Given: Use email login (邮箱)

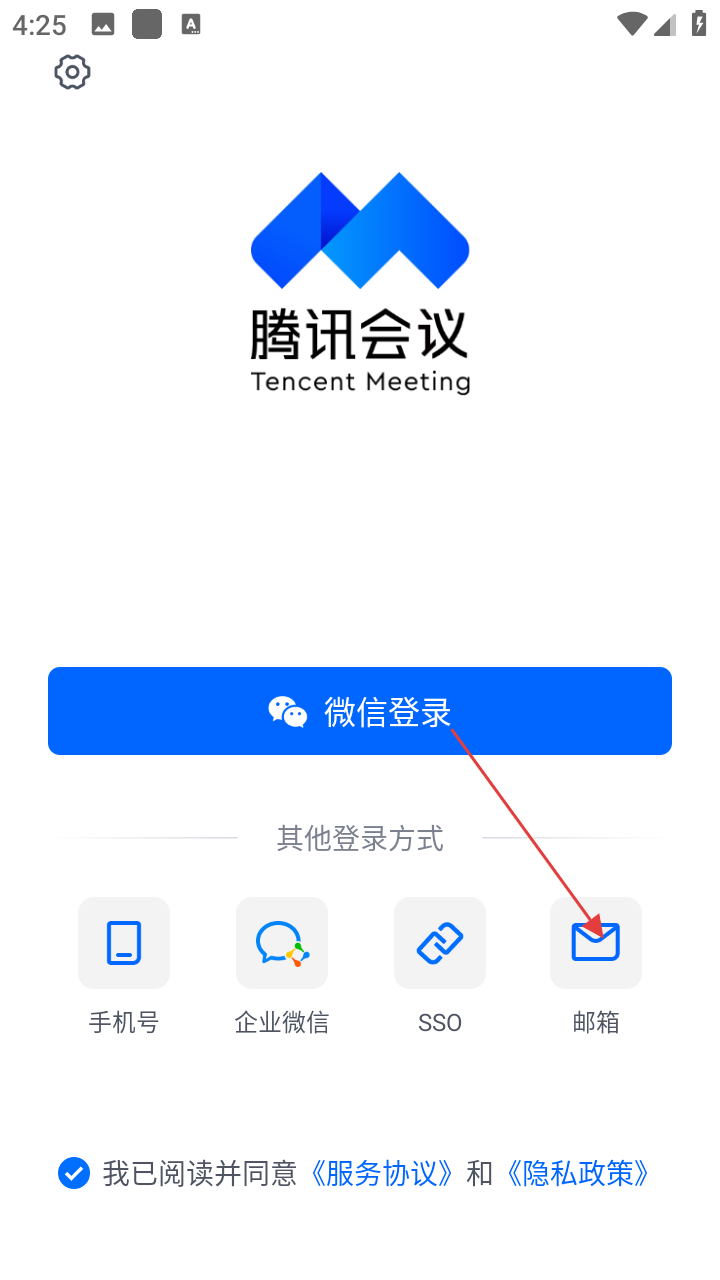Looking at the screenshot, I should tap(596, 943).
